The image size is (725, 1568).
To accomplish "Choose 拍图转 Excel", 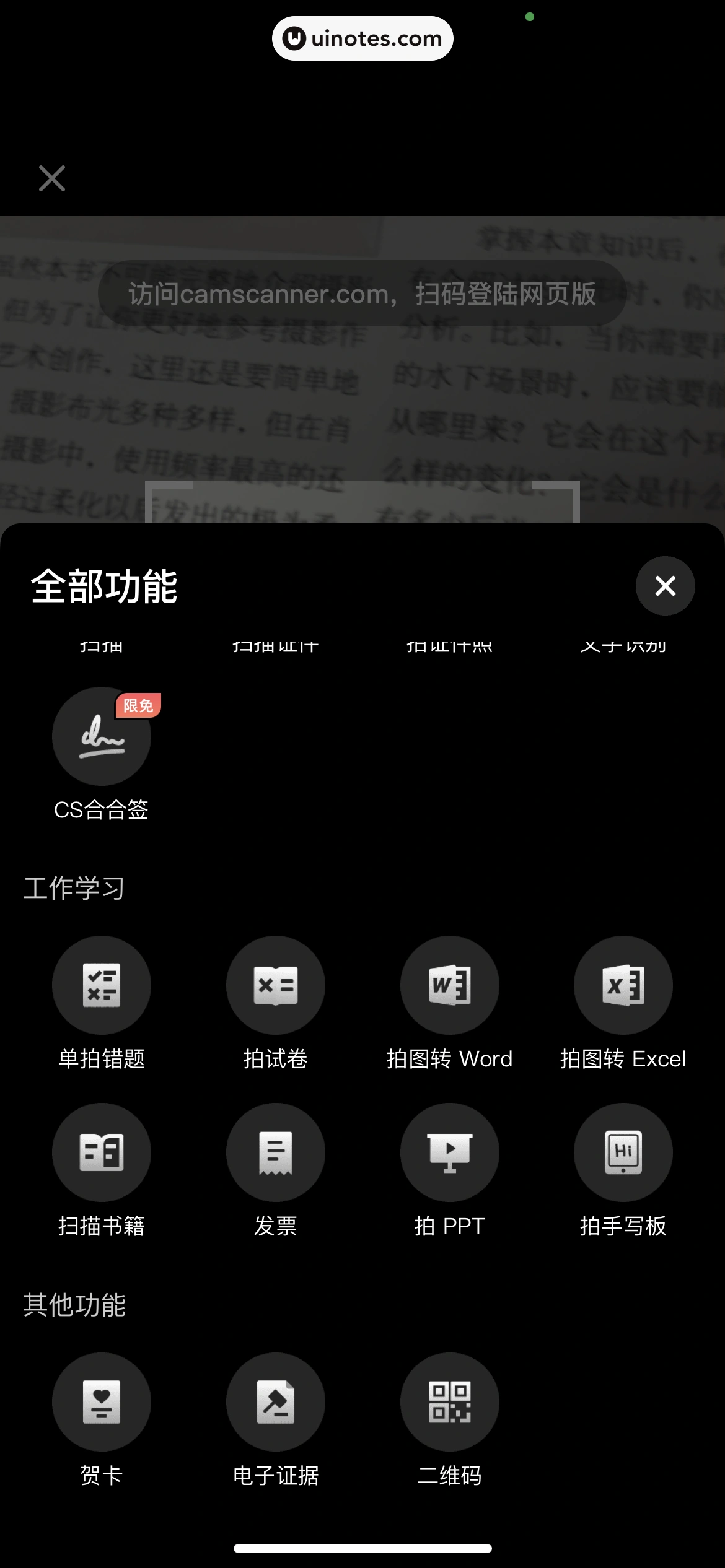I will point(623,985).
